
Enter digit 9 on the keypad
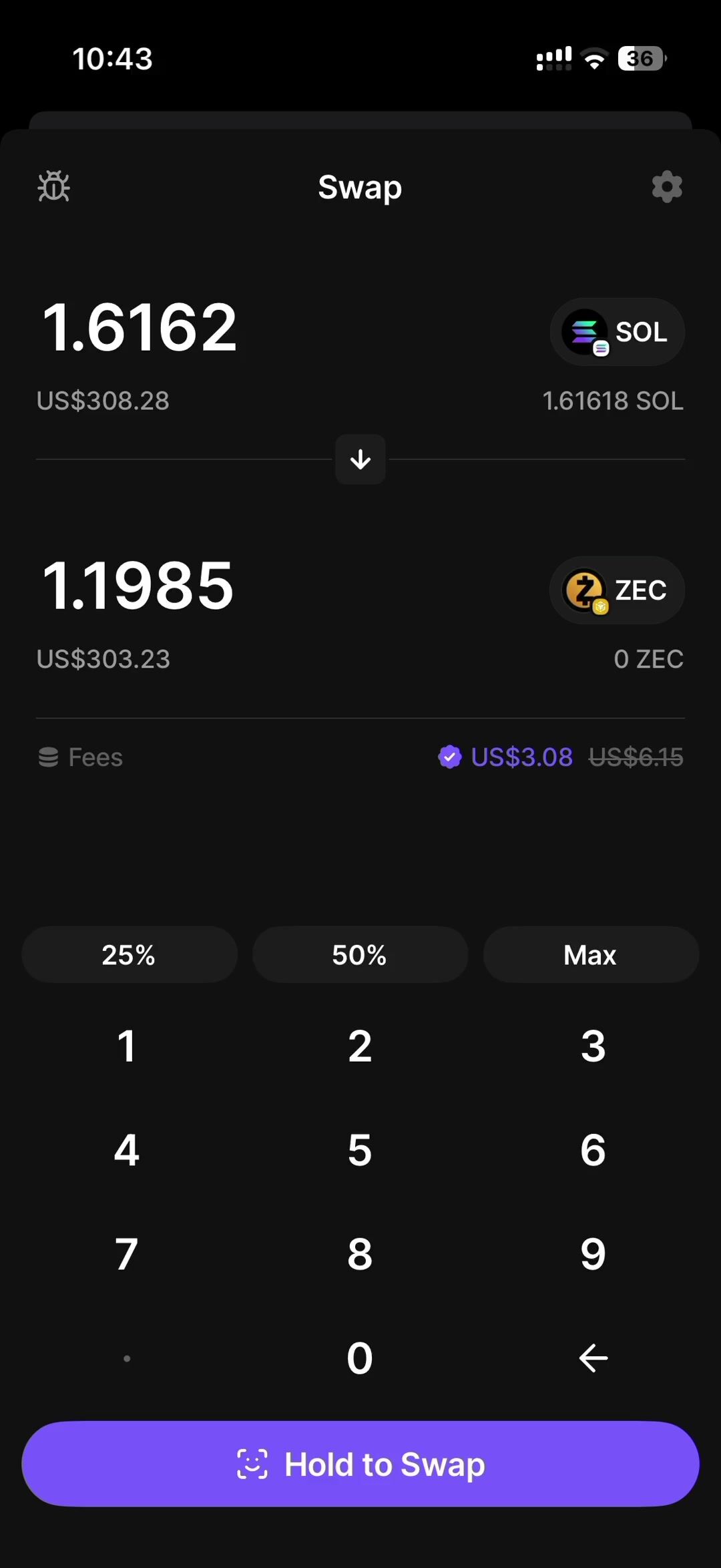tap(593, 1254)
